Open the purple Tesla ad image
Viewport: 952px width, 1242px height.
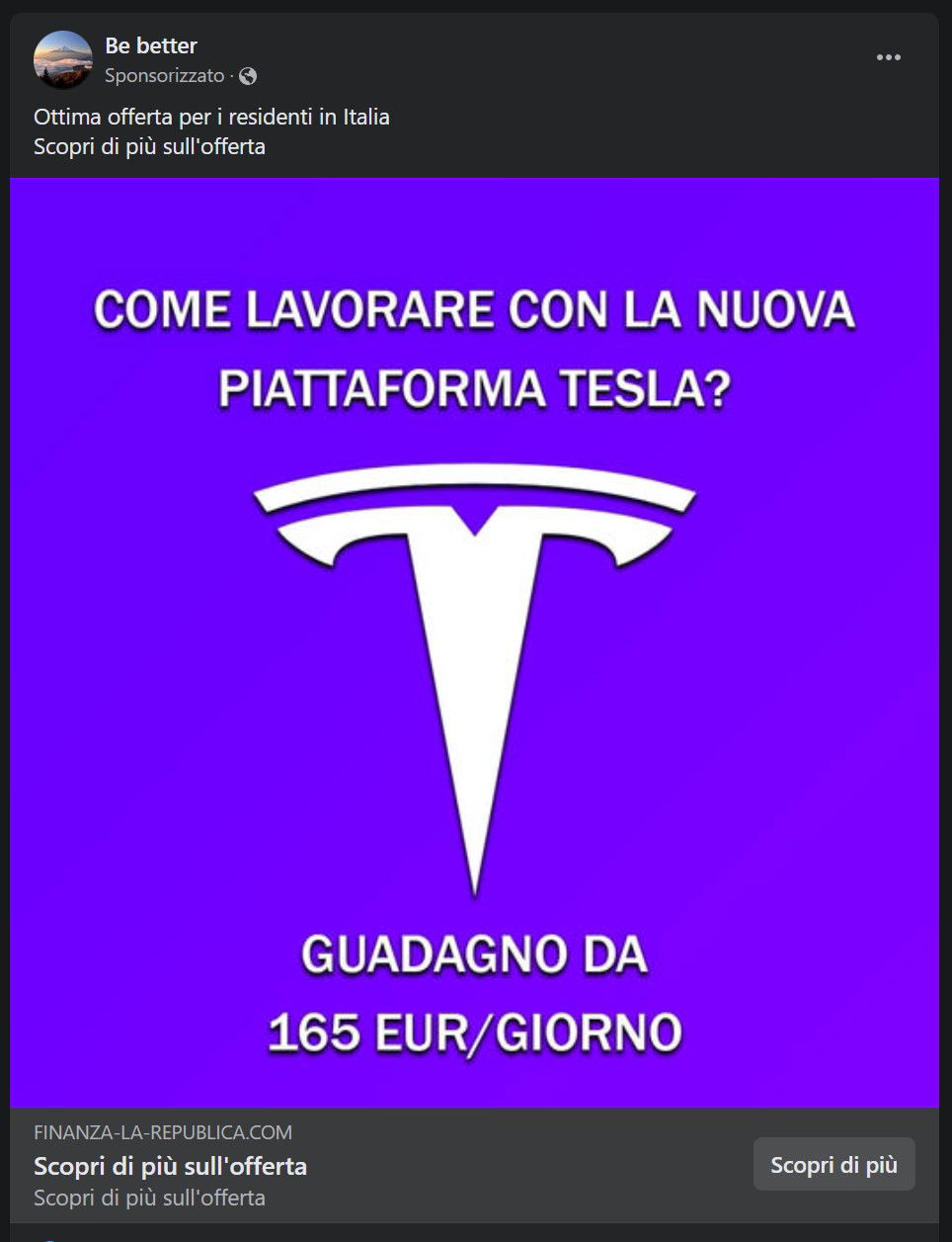pyautogui.click(x=474, y=642)
